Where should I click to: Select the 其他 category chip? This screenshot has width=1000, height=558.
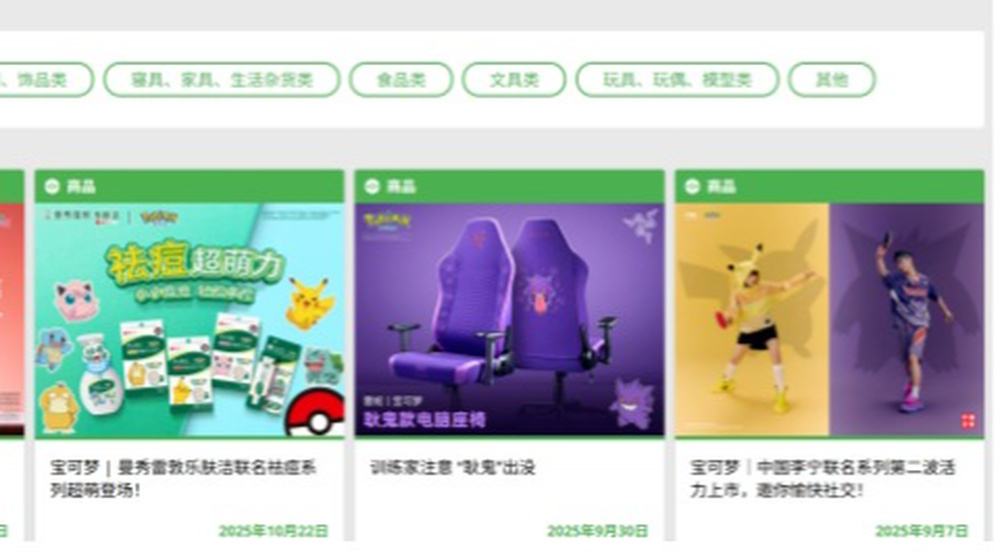831,80
